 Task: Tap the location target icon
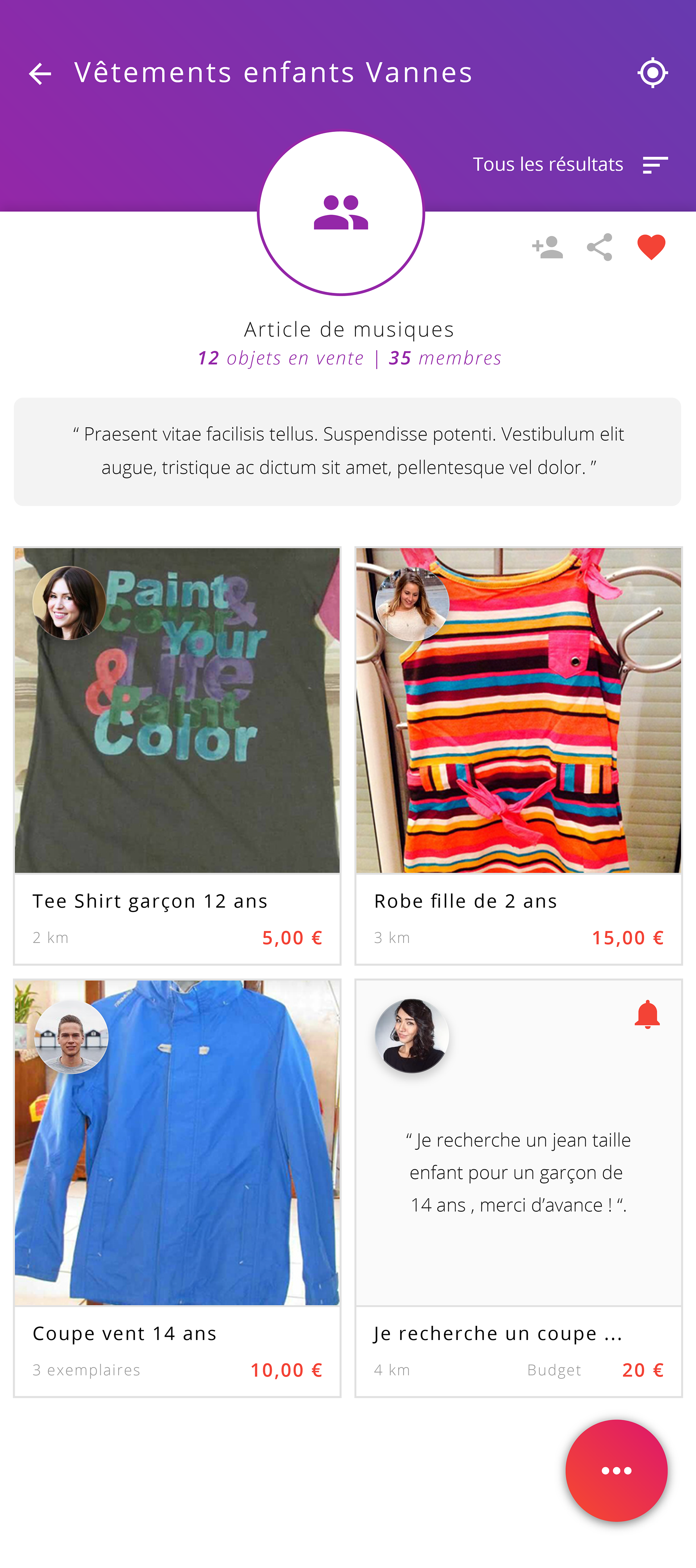652,73
